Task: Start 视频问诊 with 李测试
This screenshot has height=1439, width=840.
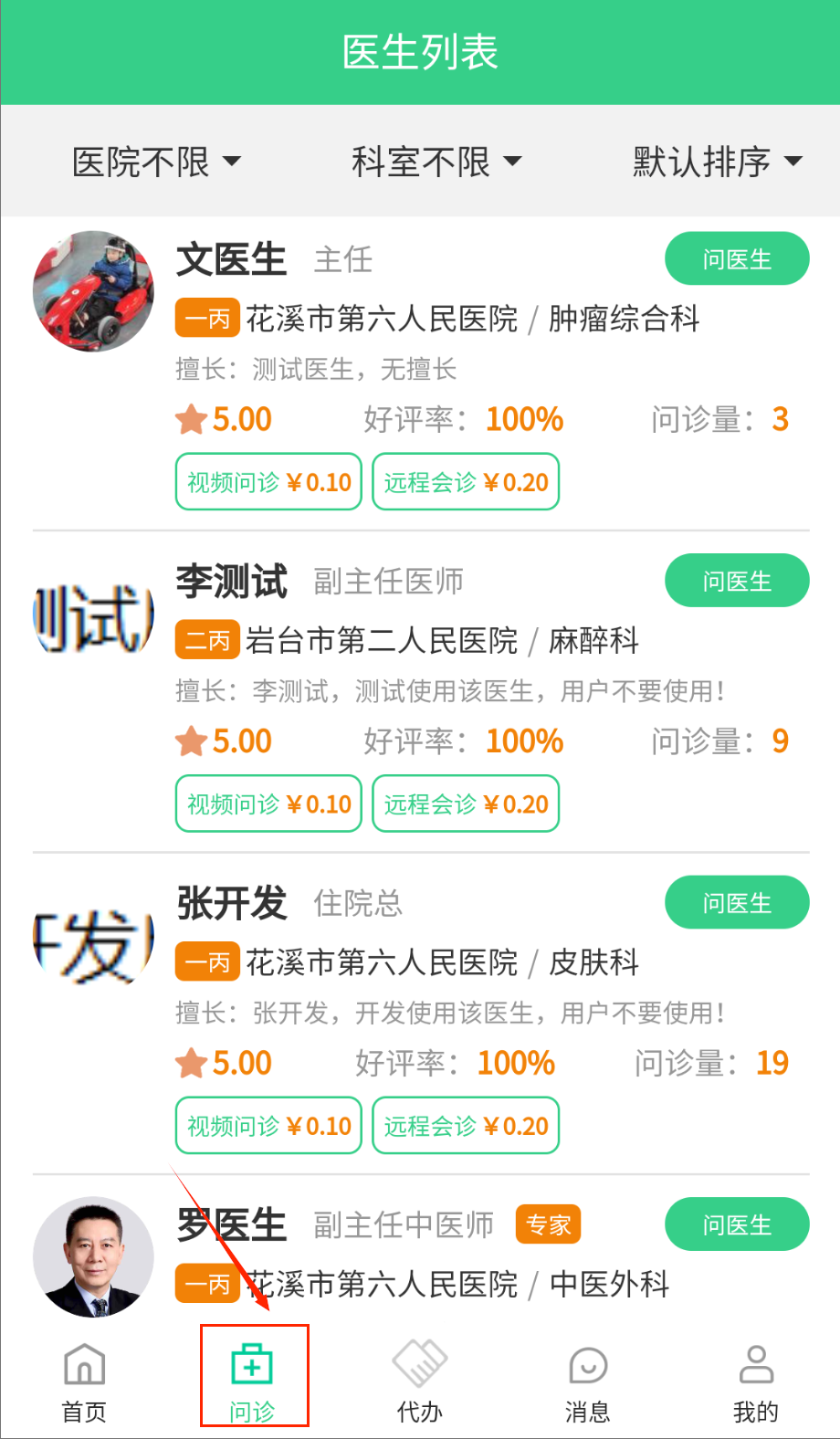Action: (268, 804)
